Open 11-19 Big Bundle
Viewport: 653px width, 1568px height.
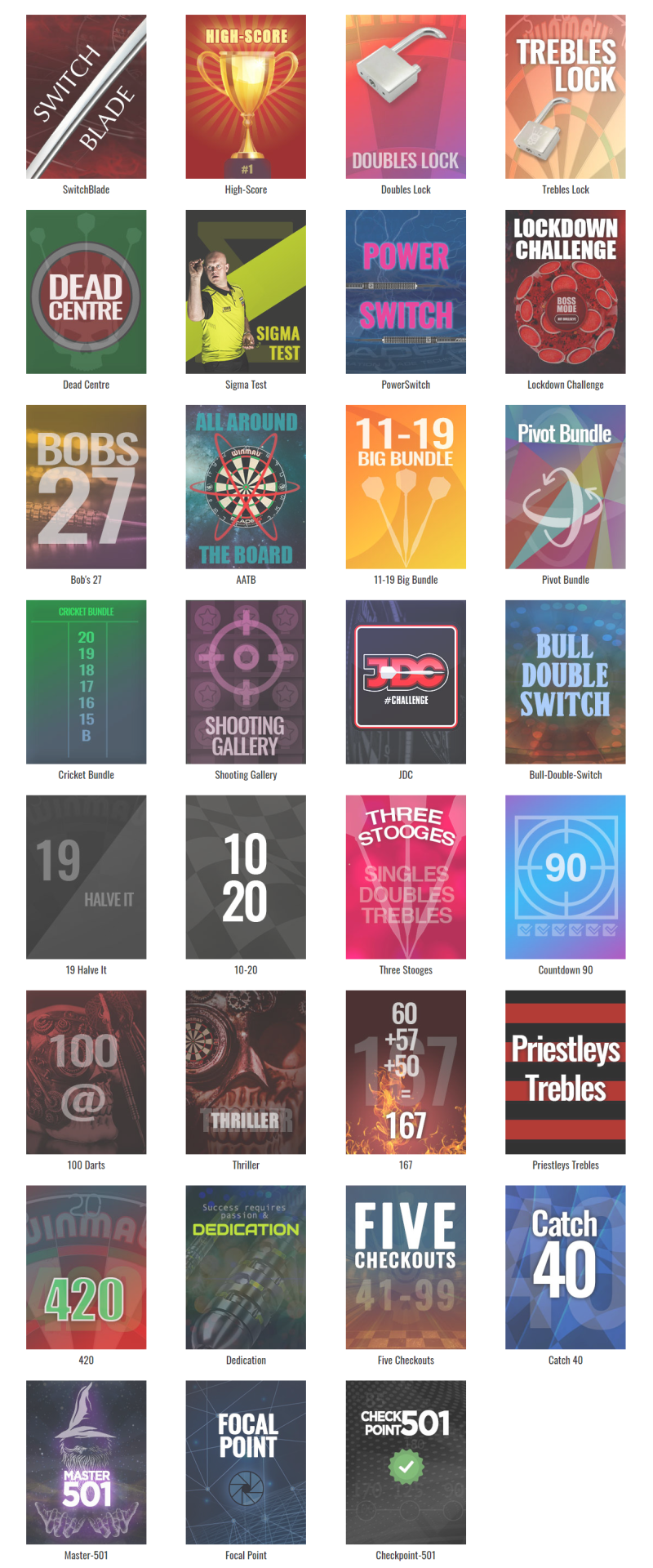coord(406,487)
